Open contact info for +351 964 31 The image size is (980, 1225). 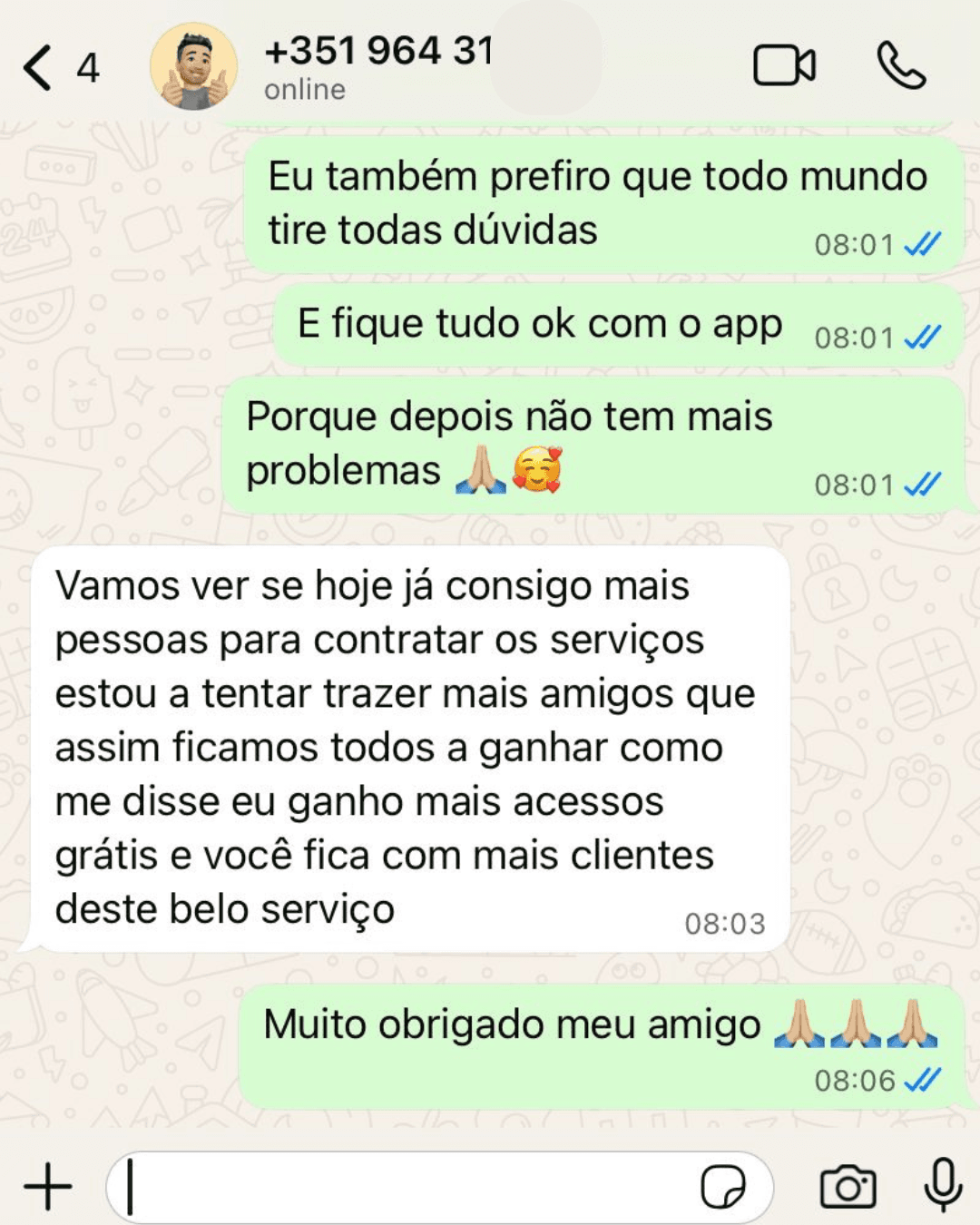378,66
